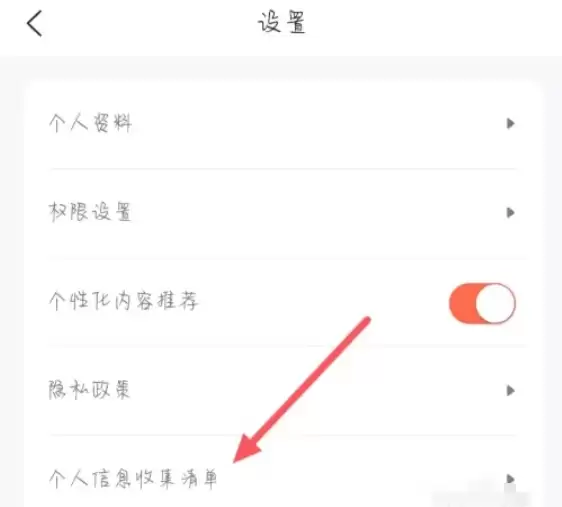The image size is (562, 507).
Task: View the 隐私政策 privacy policy
Action: [x=283, y=390]
